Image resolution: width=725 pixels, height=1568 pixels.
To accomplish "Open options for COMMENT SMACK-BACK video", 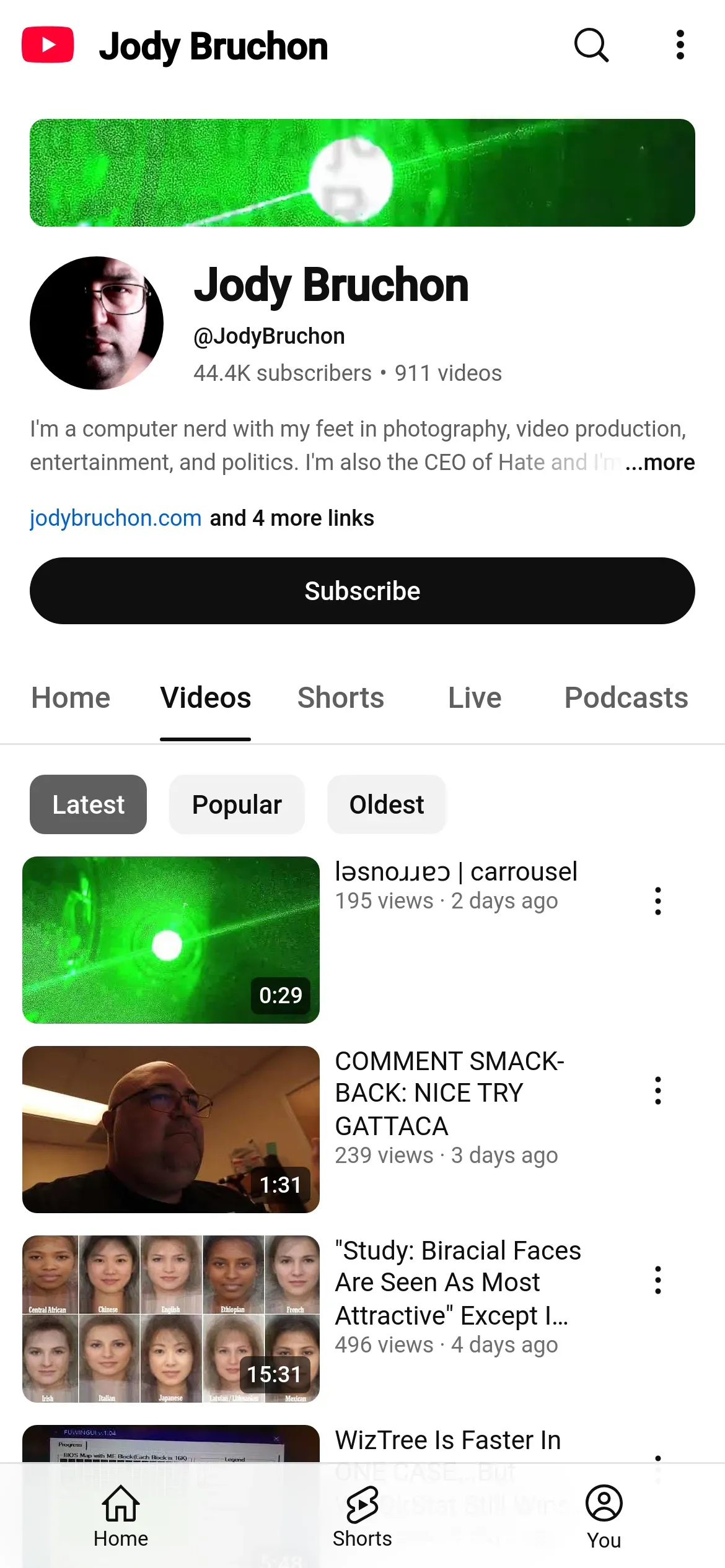I will point(658,1091).
